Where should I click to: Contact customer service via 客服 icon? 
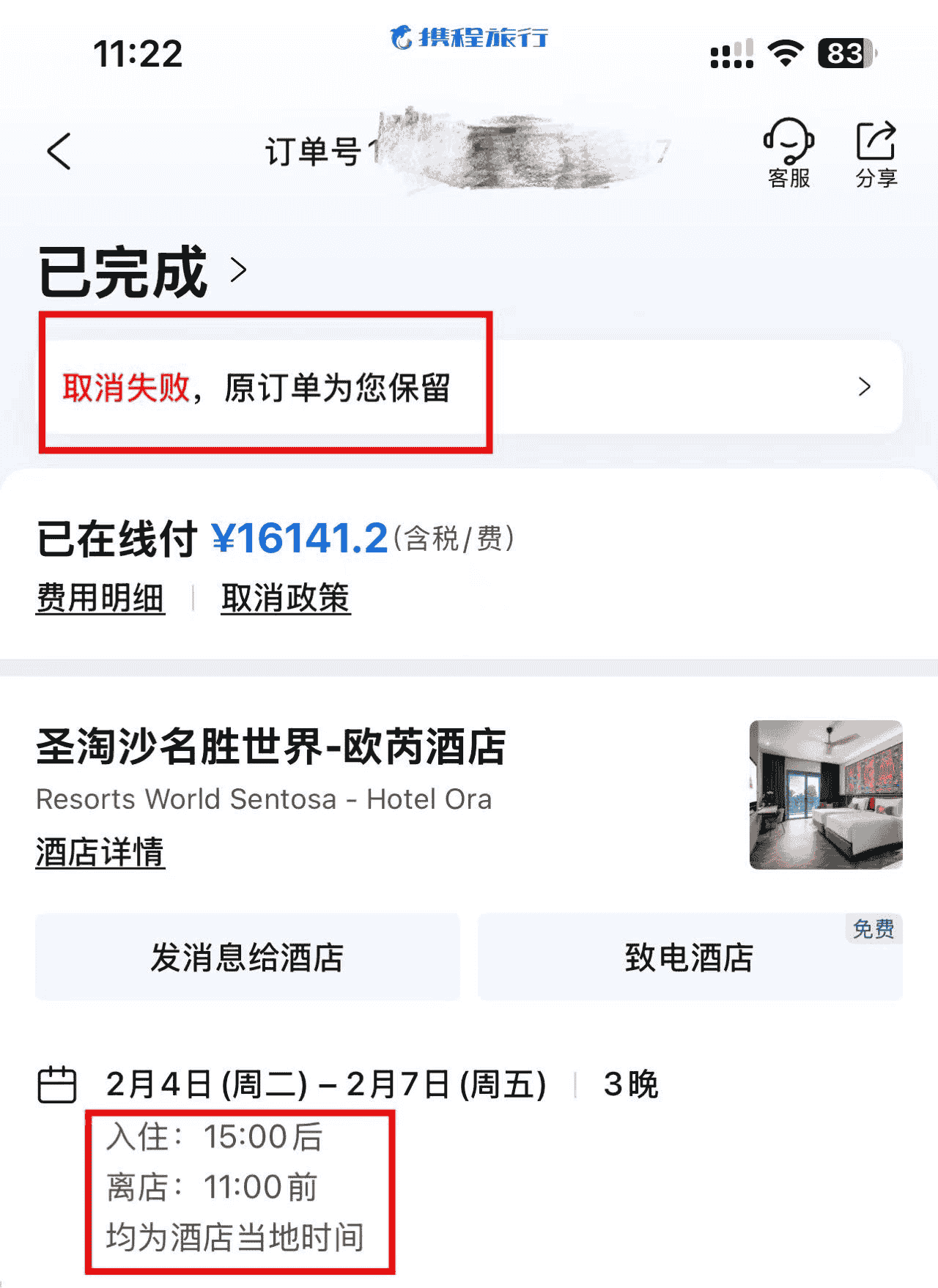click(x=789, y=152)
